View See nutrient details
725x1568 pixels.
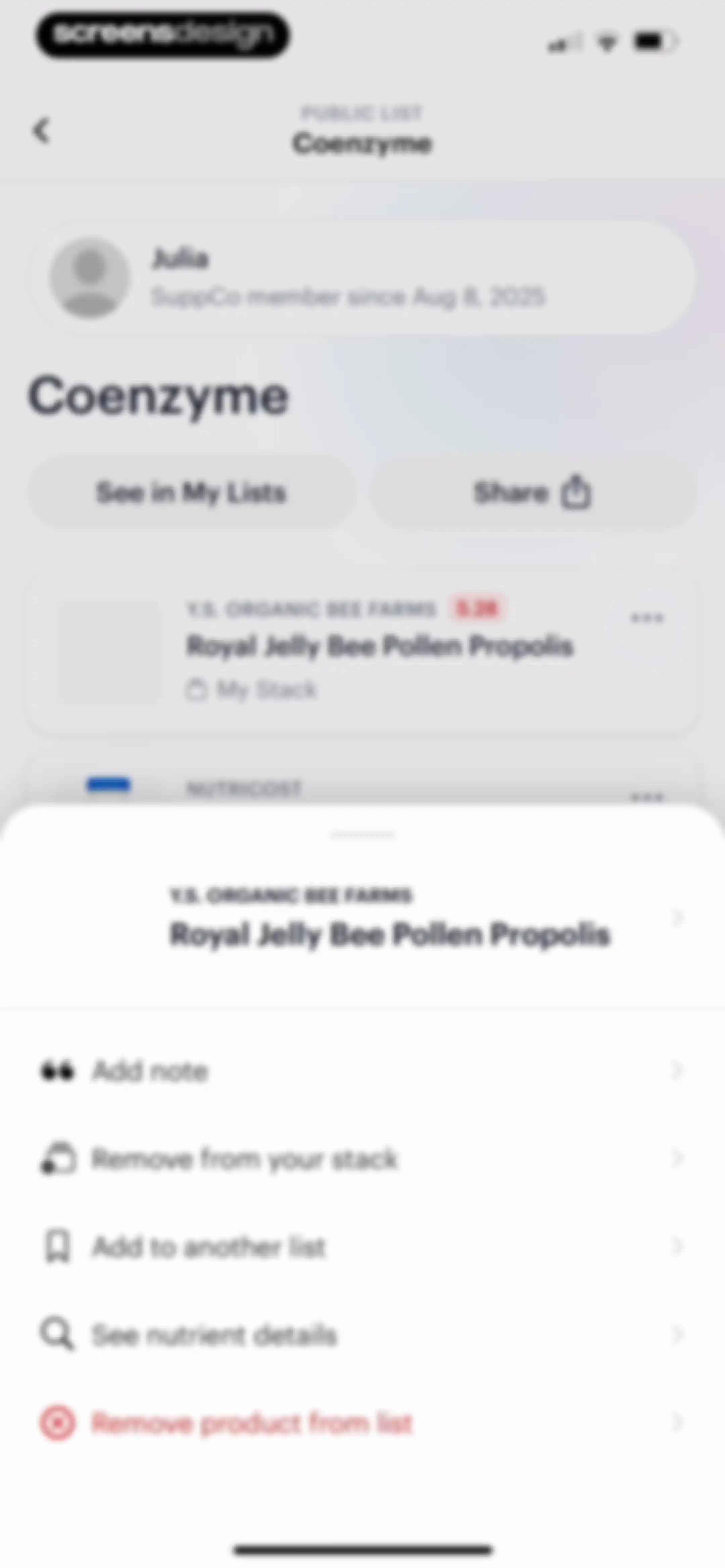(x=362, y=1335)
